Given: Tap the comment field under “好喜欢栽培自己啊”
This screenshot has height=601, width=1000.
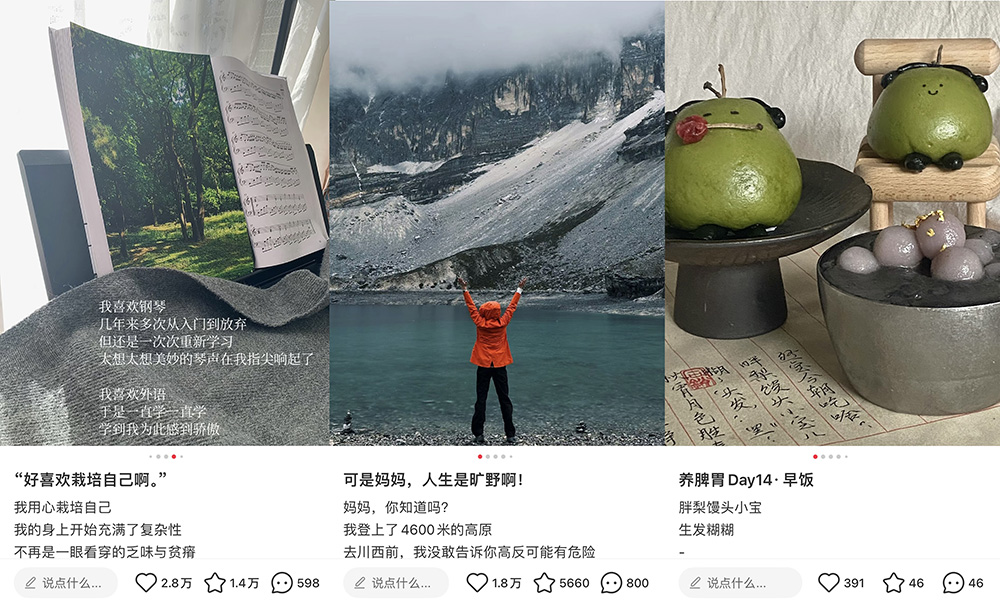Looking at the screenshot, I should 66,583.
